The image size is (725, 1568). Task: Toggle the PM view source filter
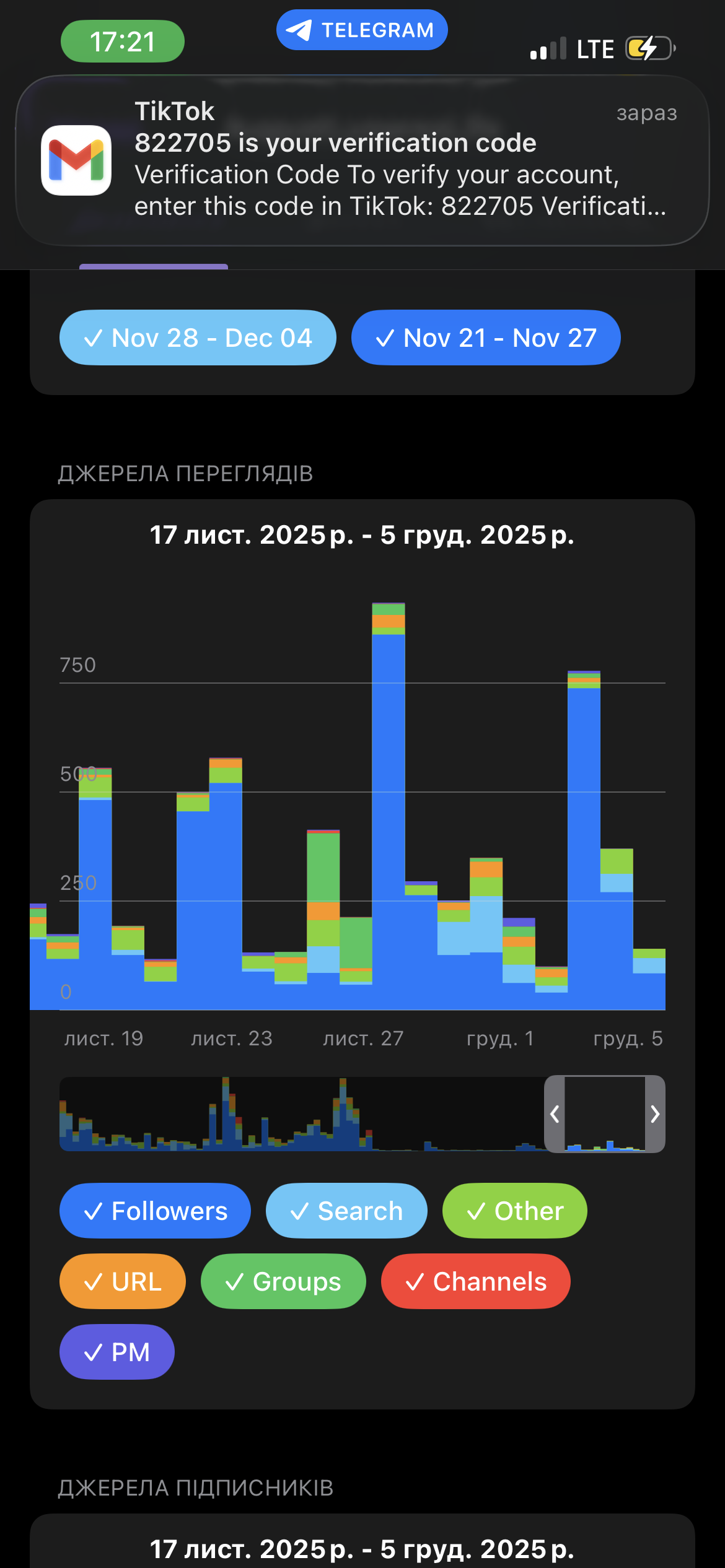tap(116, 1352)
